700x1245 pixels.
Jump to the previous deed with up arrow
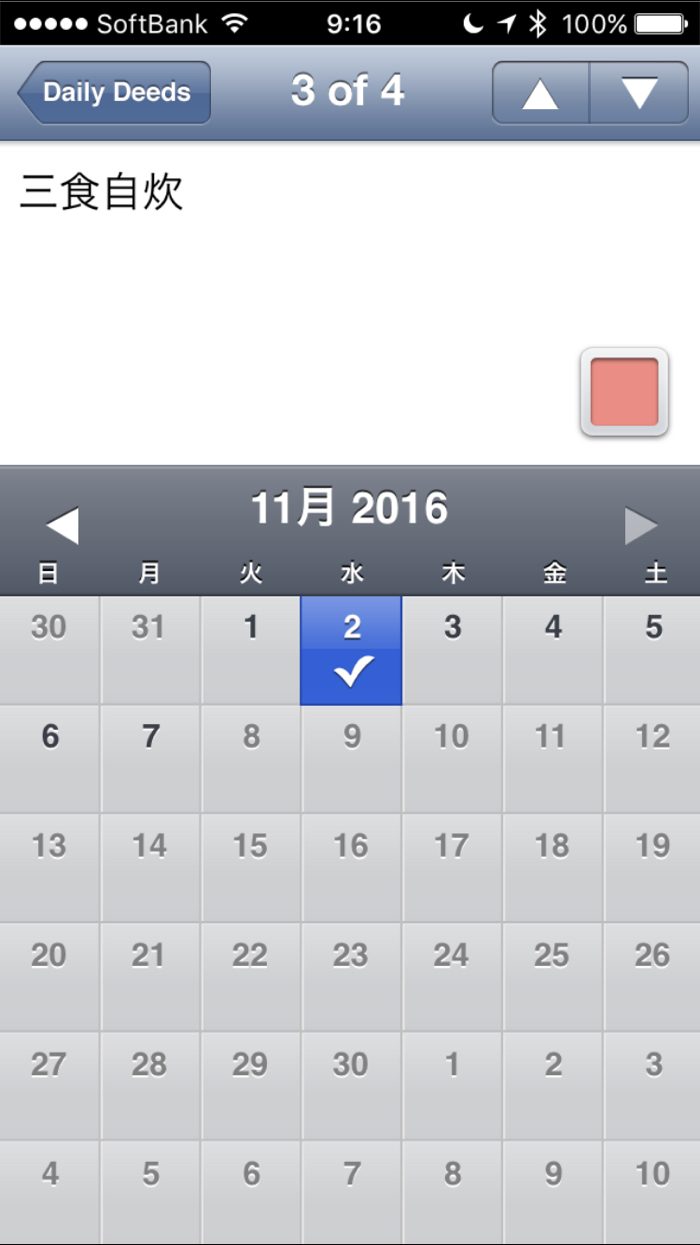pos(540,93)
